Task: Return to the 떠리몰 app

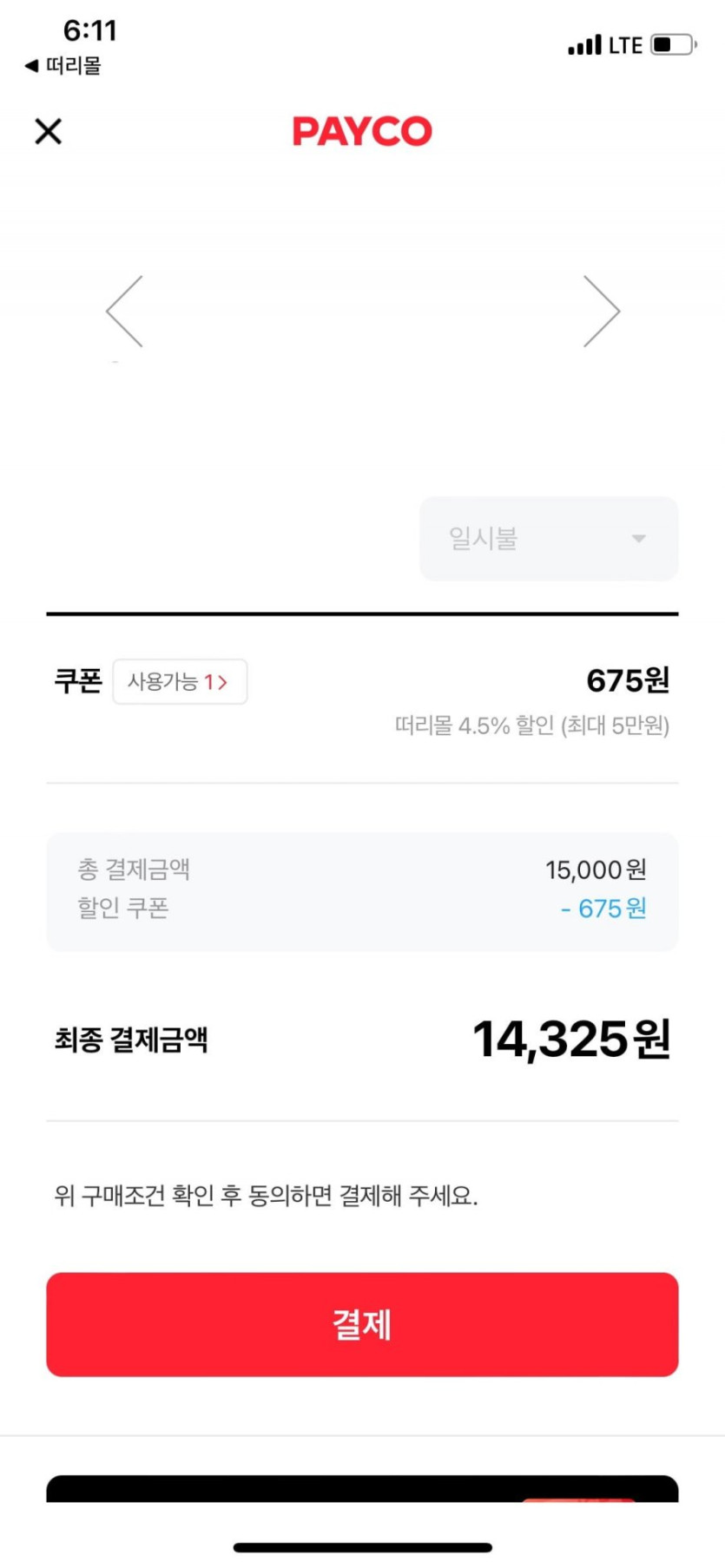Action: pyautogui.click(x=63, y=66)
